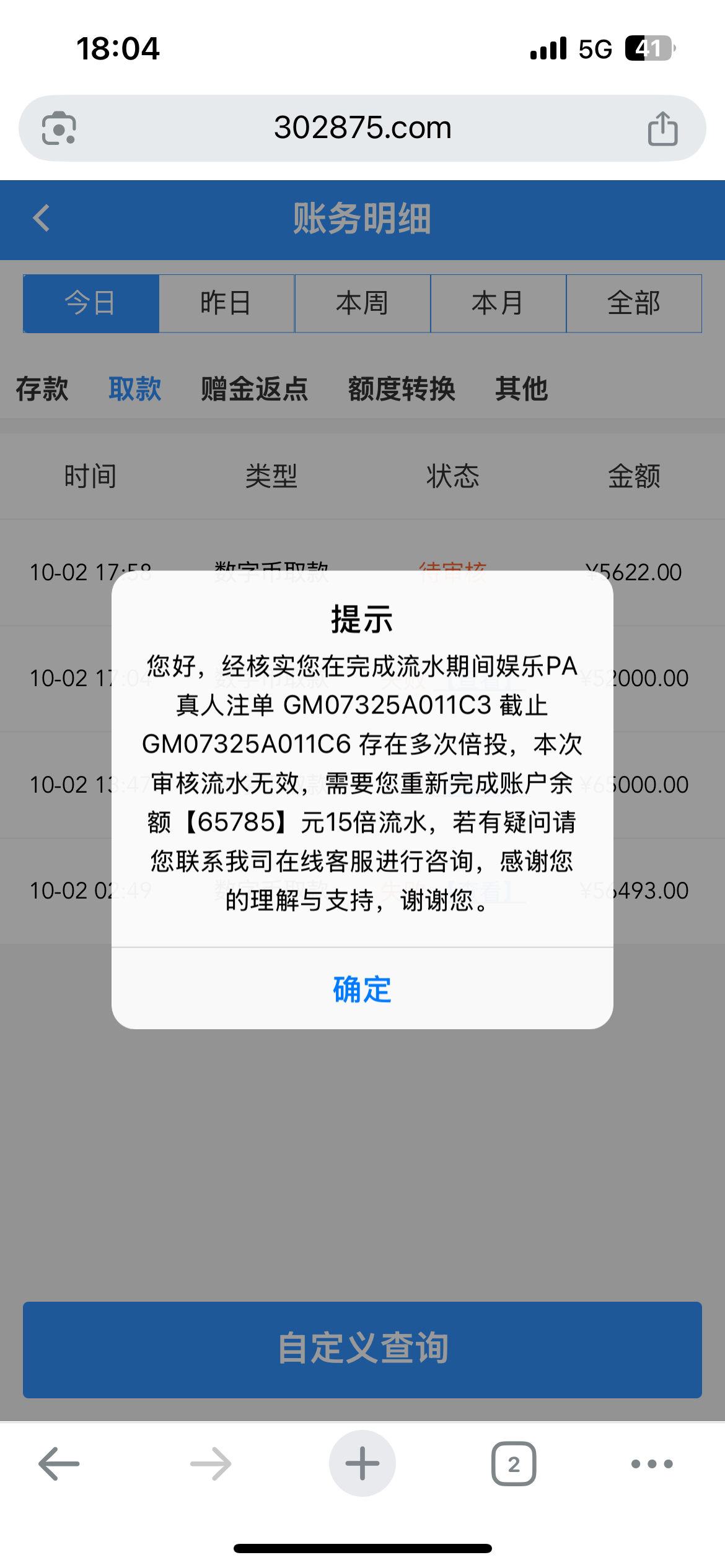The image size is (725, 1568).
Task: Select the 其他 category tab
Action: coord(521,389)
